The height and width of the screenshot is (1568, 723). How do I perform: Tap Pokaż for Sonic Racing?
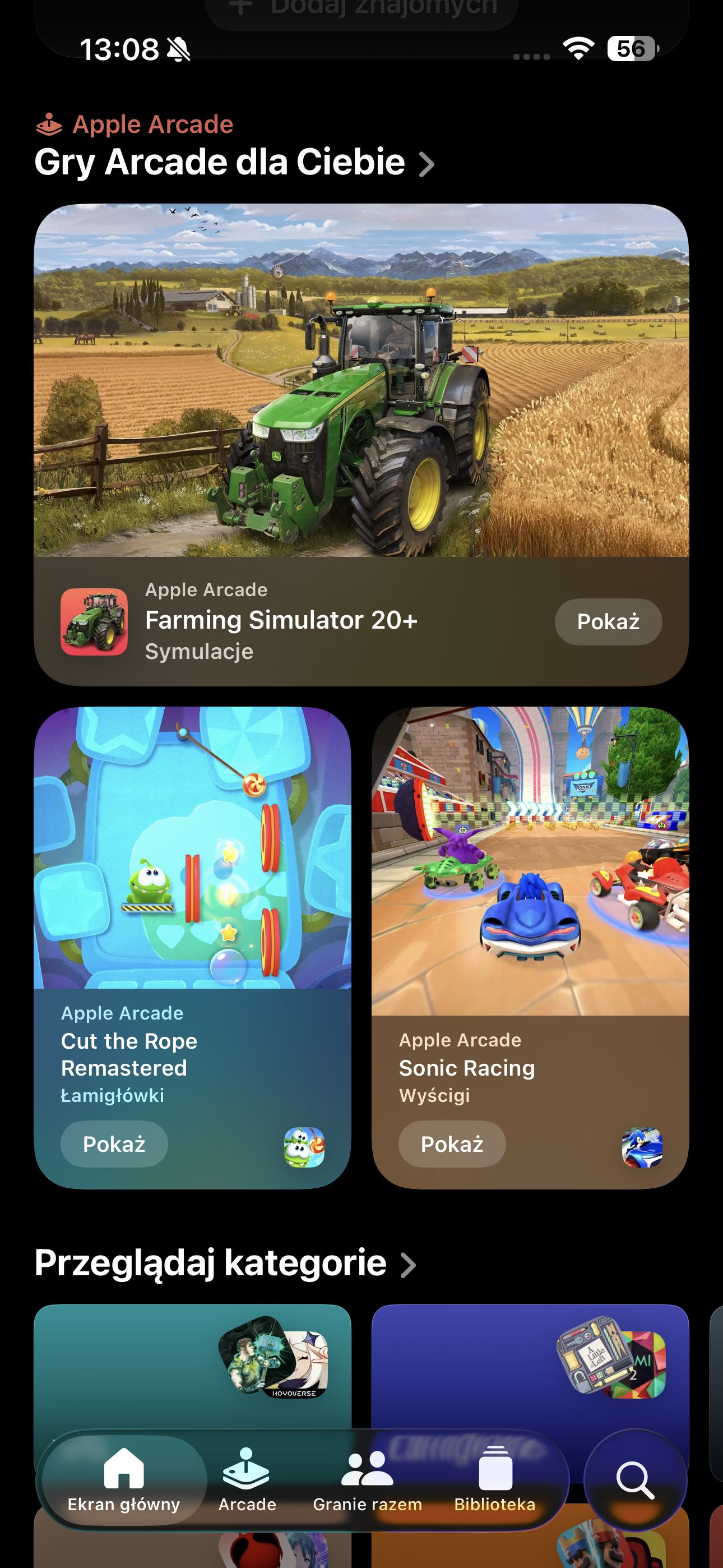(x=452, y=1143)
